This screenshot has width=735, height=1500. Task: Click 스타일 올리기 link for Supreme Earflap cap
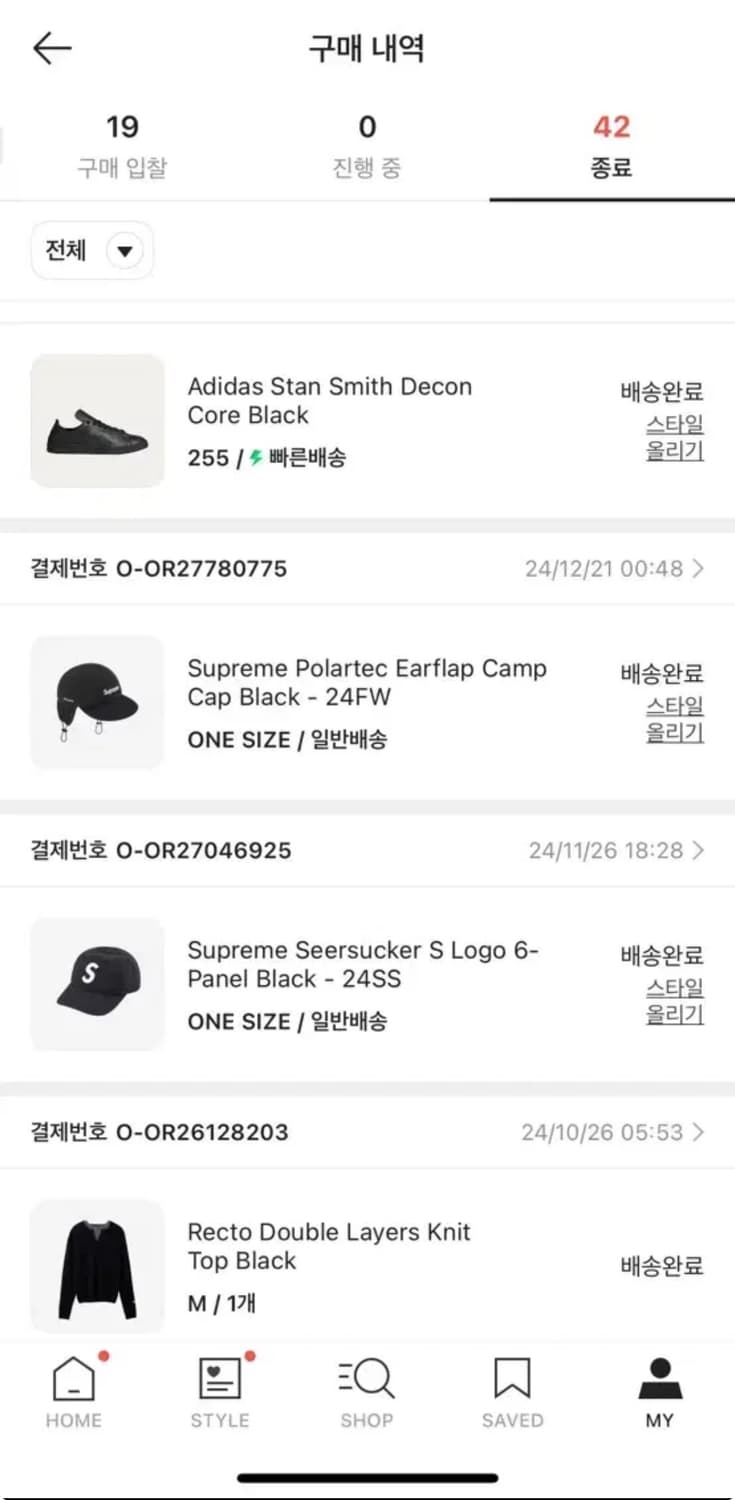(x=674, y=719)
